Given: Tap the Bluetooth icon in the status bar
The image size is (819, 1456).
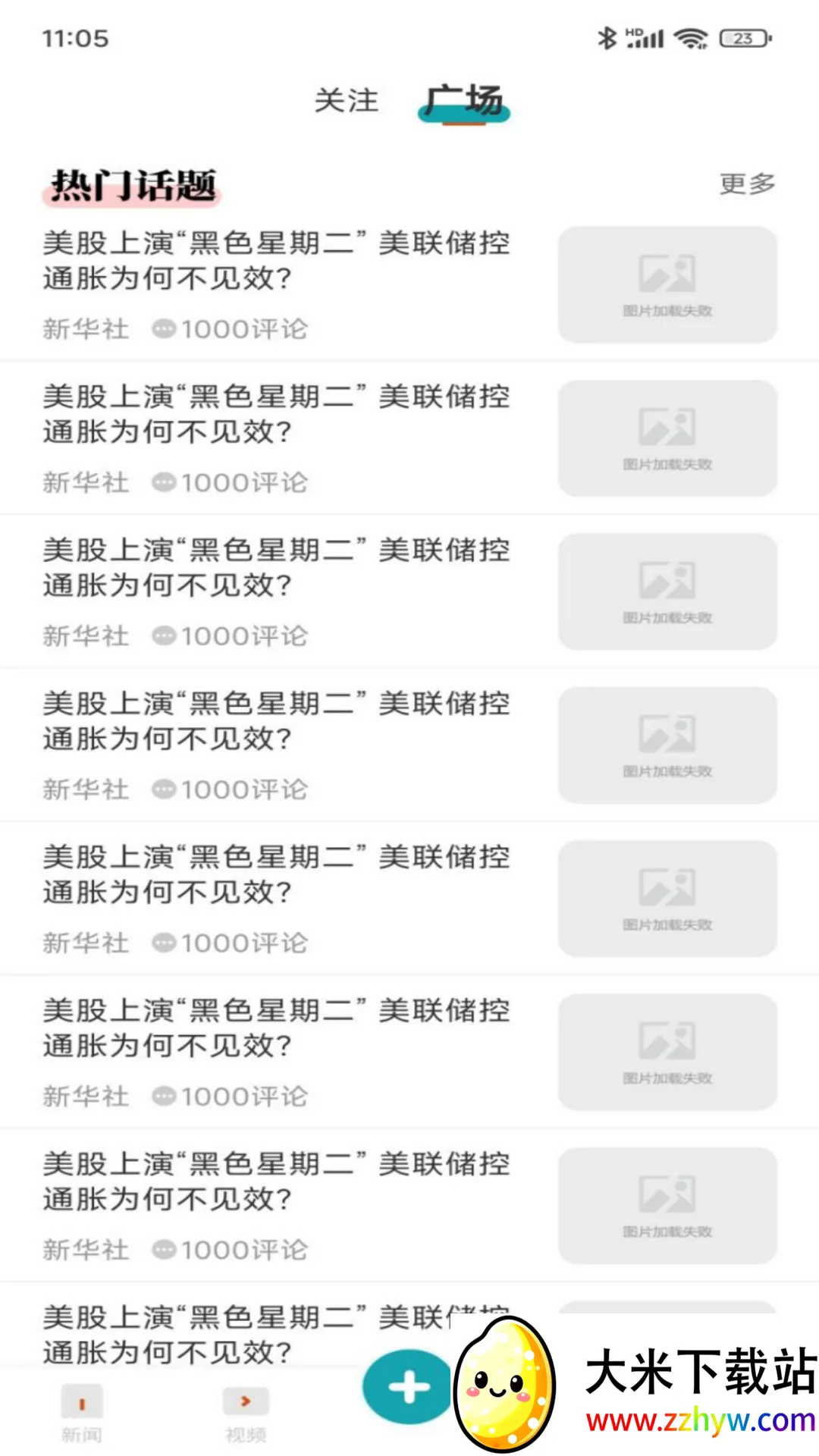Looking at the screenshot, I should (x=606, y=36).
